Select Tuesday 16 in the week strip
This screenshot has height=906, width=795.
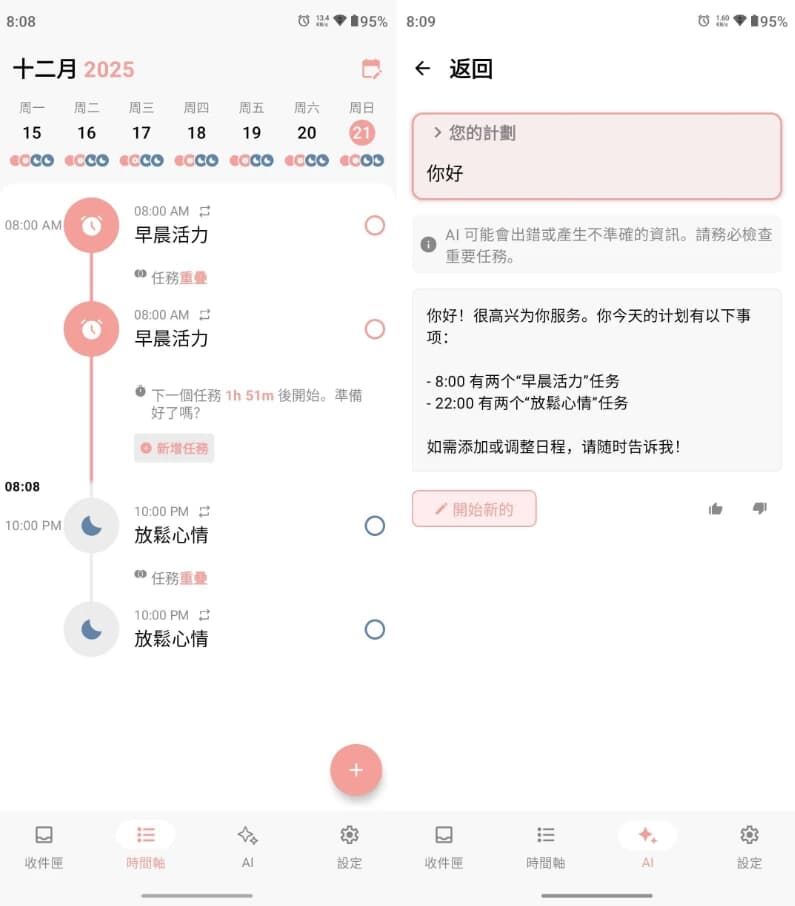click(87, 132)
